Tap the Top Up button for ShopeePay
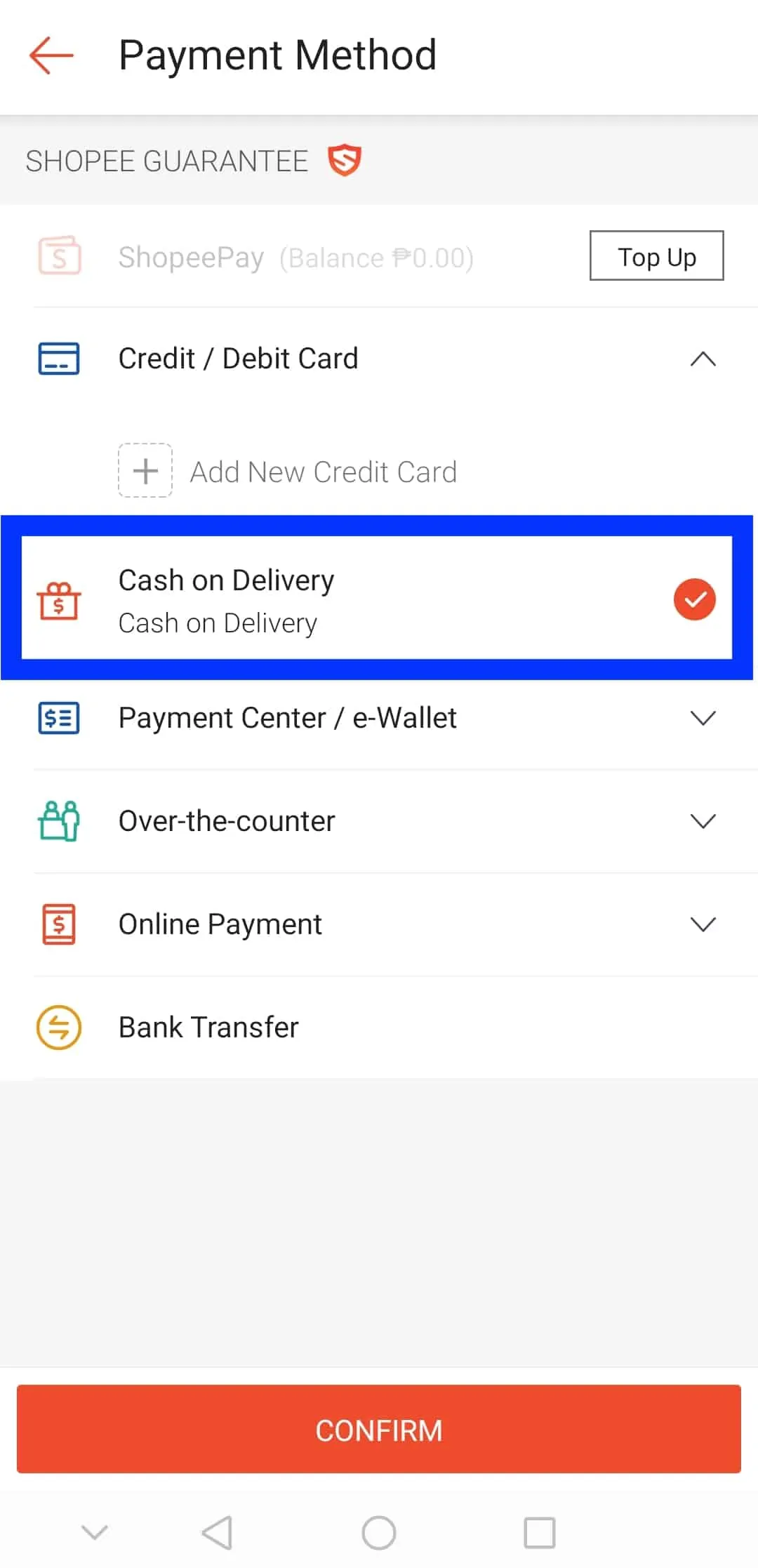758x1568 pixels. point(656,256)
